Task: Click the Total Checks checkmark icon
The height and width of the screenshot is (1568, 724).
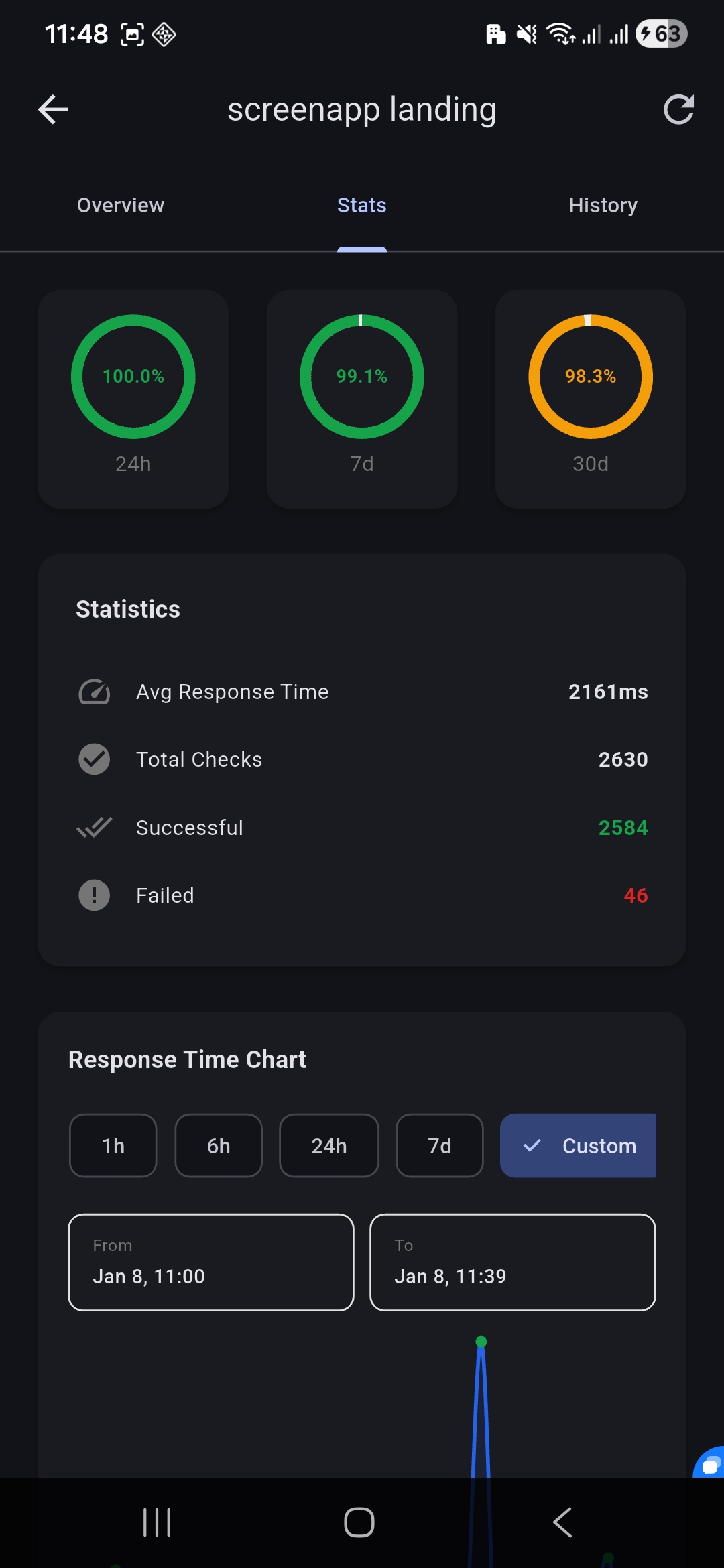Action: (x=94, y=759)
